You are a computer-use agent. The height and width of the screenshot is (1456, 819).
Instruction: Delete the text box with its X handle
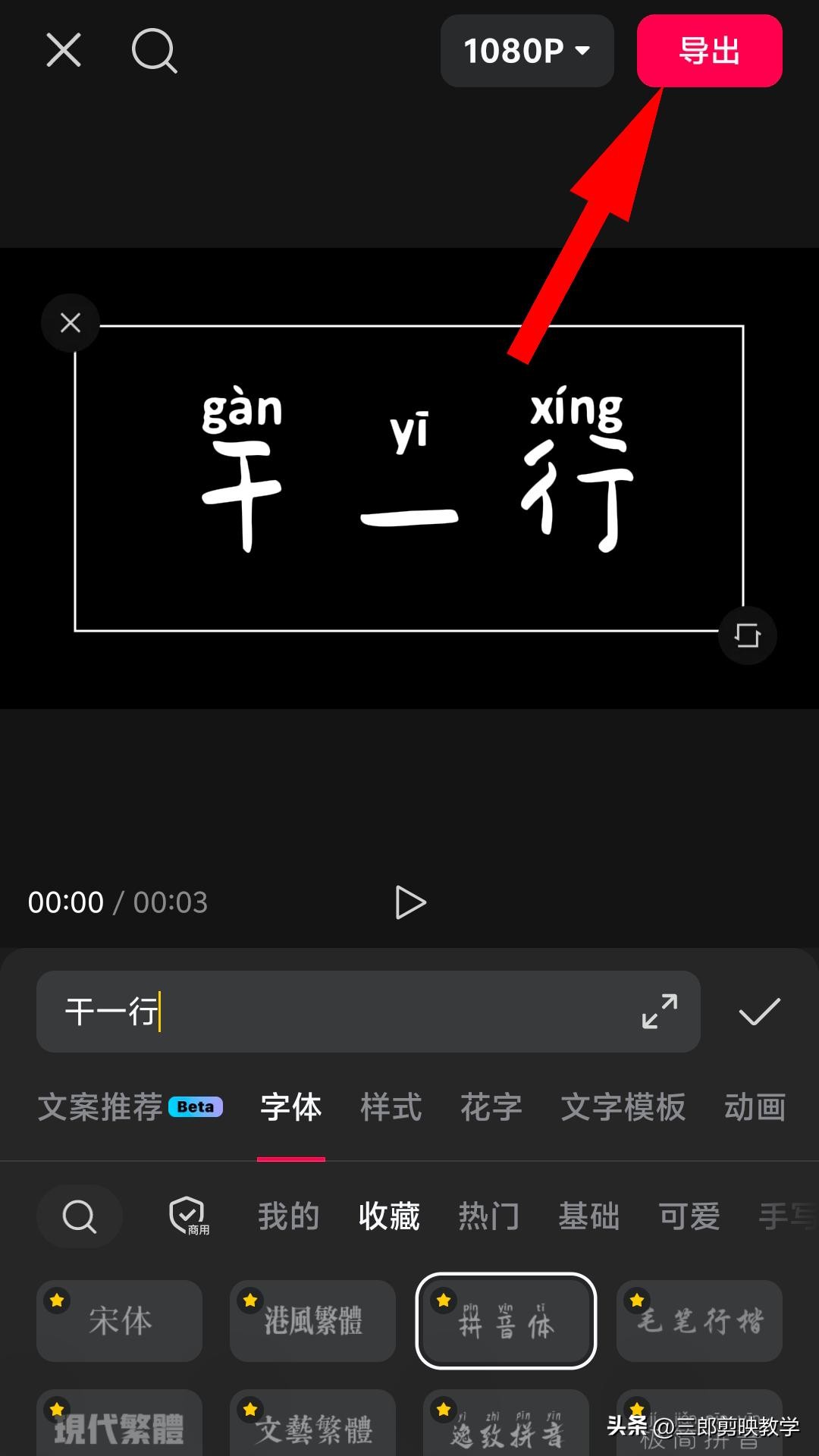(x=71, y=323)
